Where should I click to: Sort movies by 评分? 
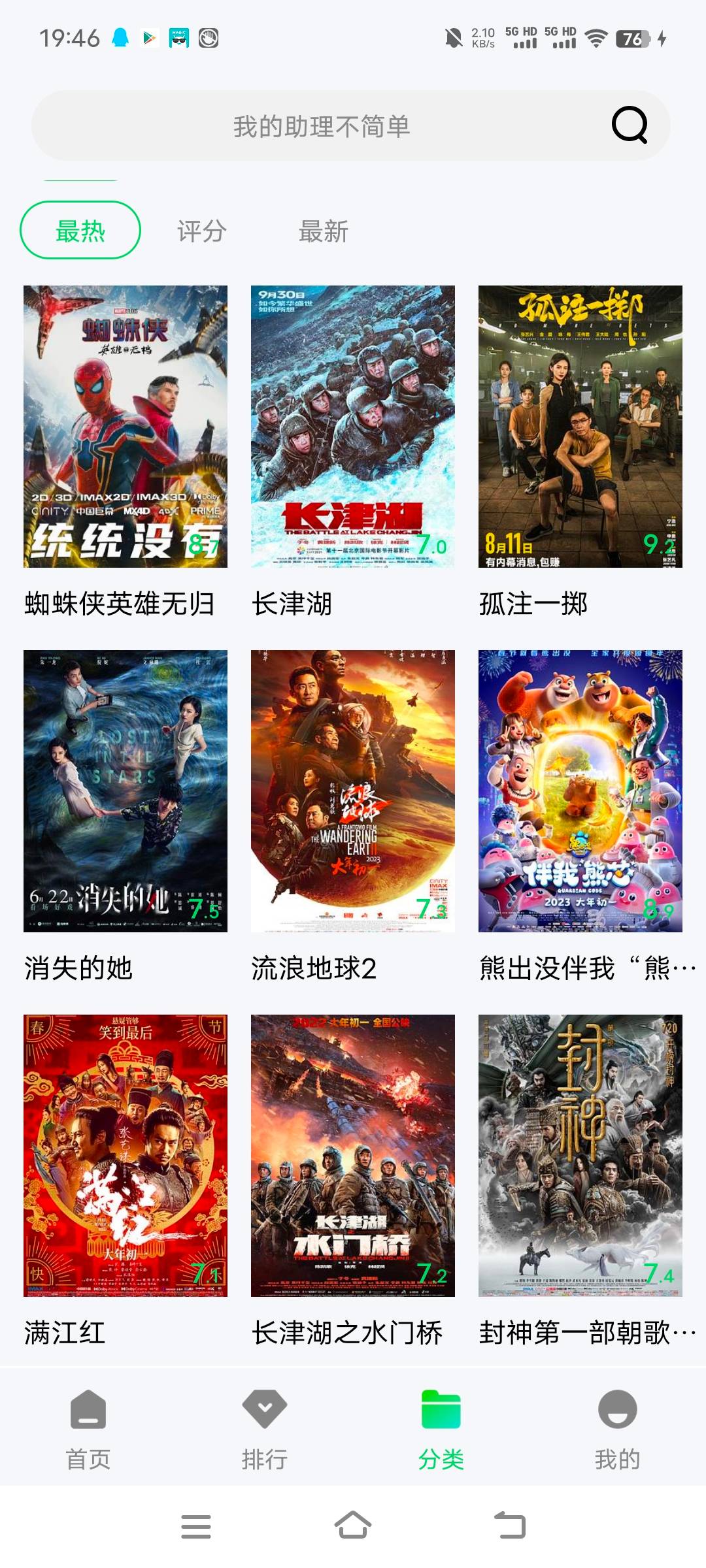tap(202, 231)
